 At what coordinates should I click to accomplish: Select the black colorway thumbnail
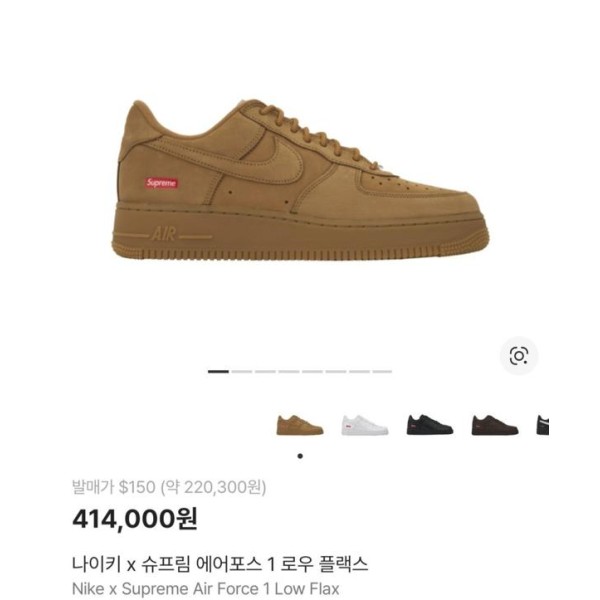pyautogui.click(x=429, y=424)
